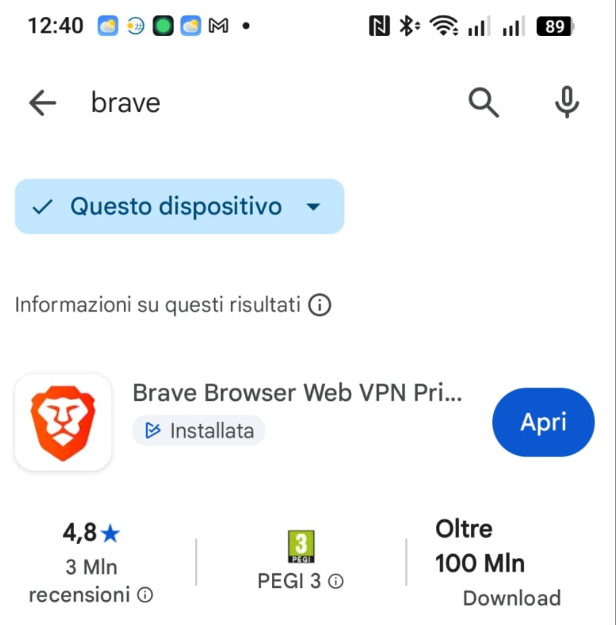Go back from the search results
This screenshot has height=625, width=616.
pyautogui.click(x=42, y=102)
